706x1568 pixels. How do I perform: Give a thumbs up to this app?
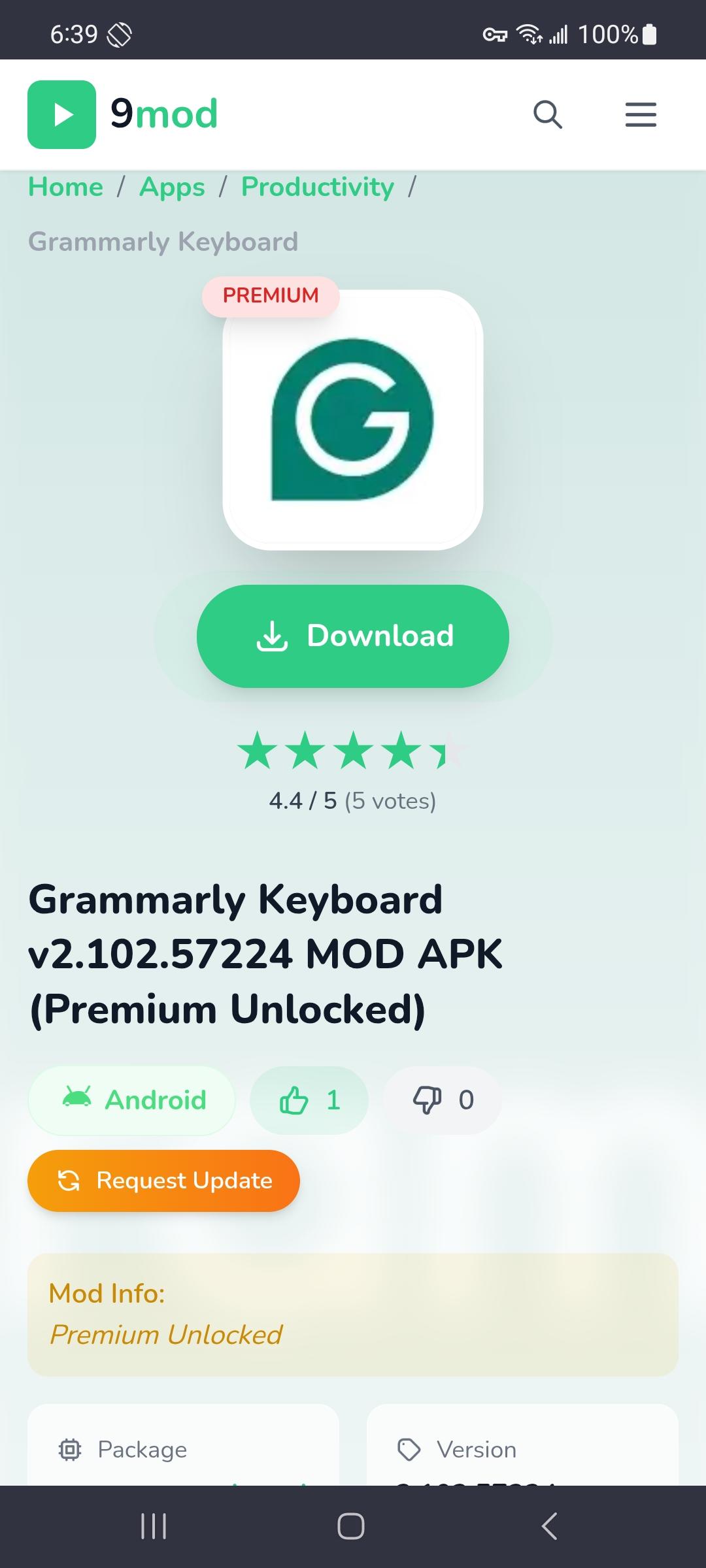coord(309,1100)
